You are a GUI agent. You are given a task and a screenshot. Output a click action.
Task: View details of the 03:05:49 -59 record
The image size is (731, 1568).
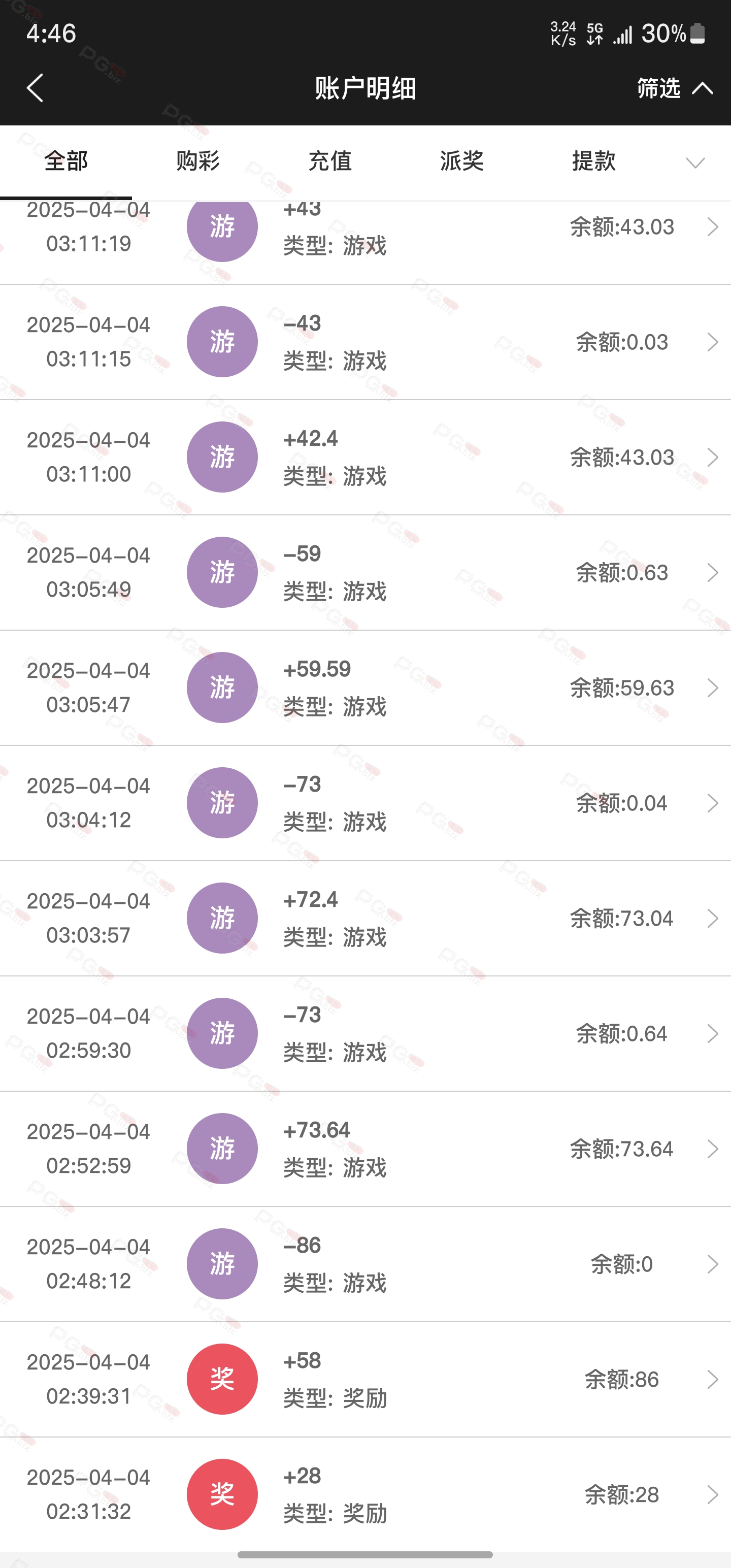pos(365,572)
